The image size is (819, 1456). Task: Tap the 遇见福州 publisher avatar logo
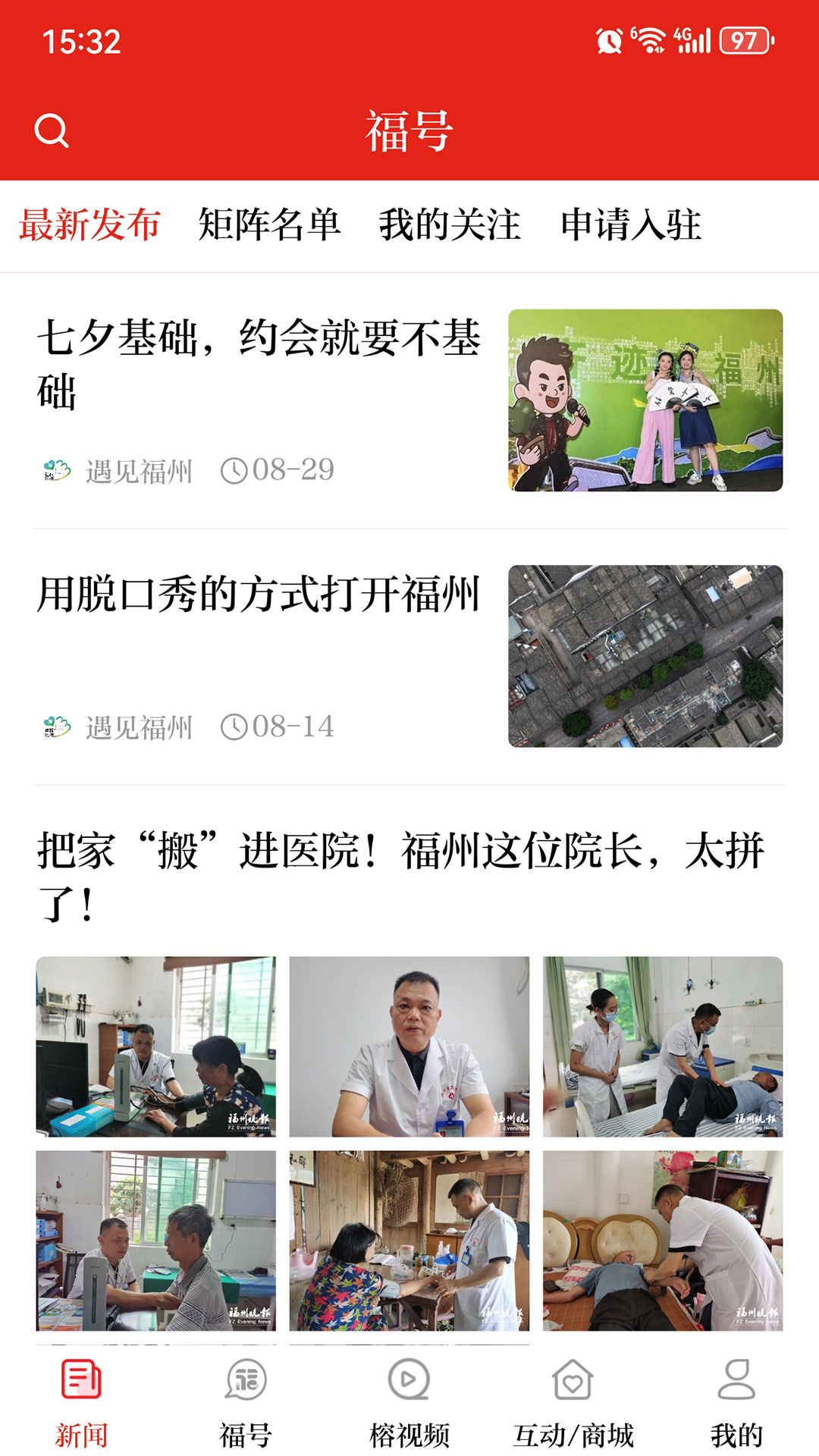pos(57,470)
